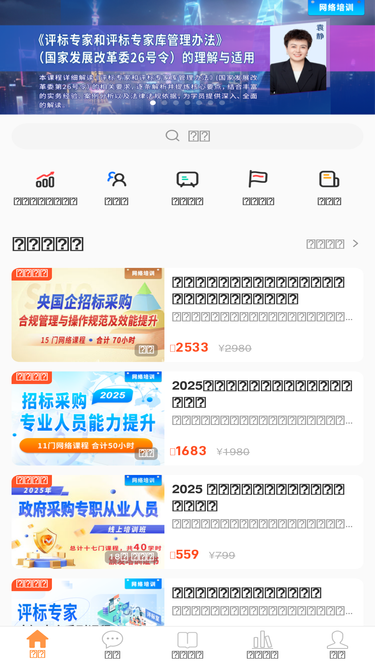Switch to the chat bubble tab in bottom bar
The height and width of the screenshot is (667, 375).
coord(112,644)
